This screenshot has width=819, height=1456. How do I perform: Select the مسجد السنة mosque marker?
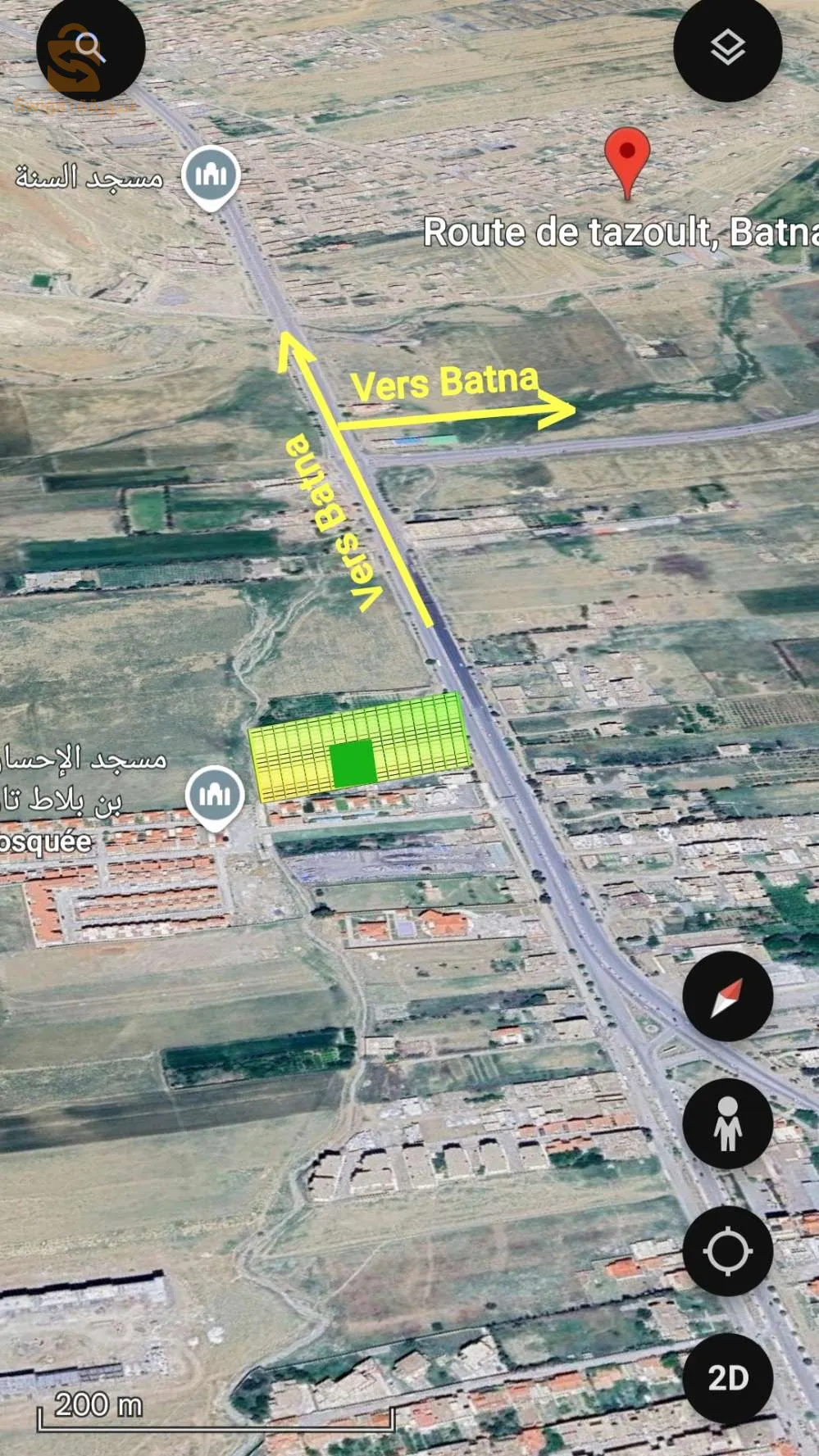tap(211, 175)
